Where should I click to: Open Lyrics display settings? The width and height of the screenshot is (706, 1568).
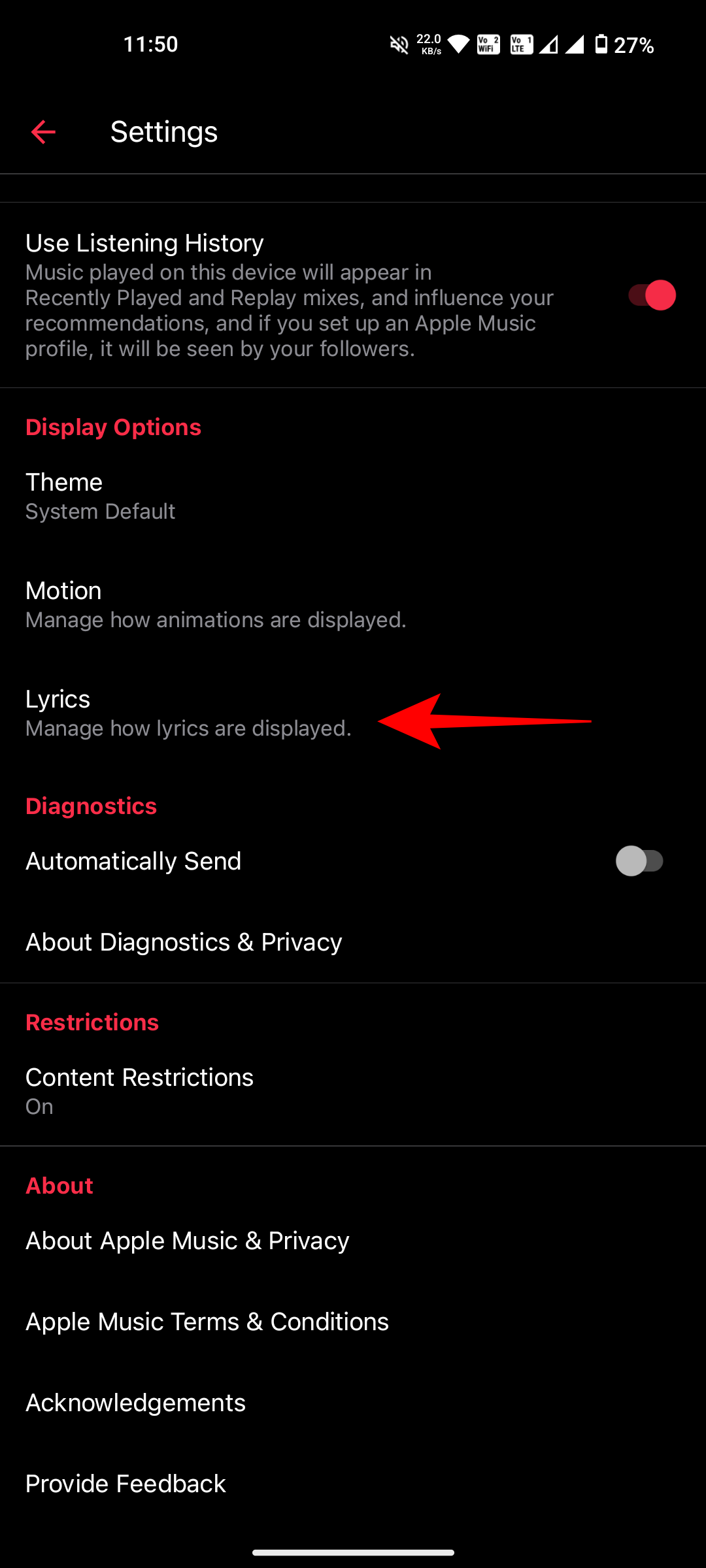[188, 712]
